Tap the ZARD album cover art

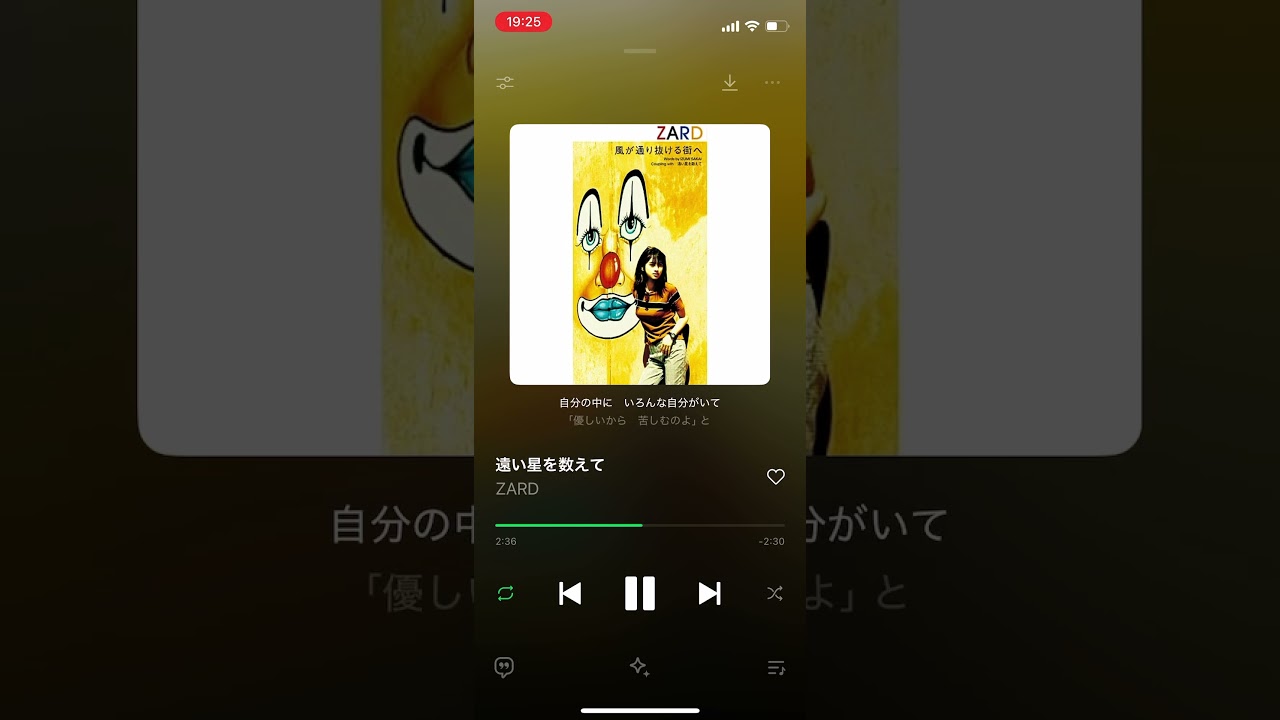click(x=640, y=254)
